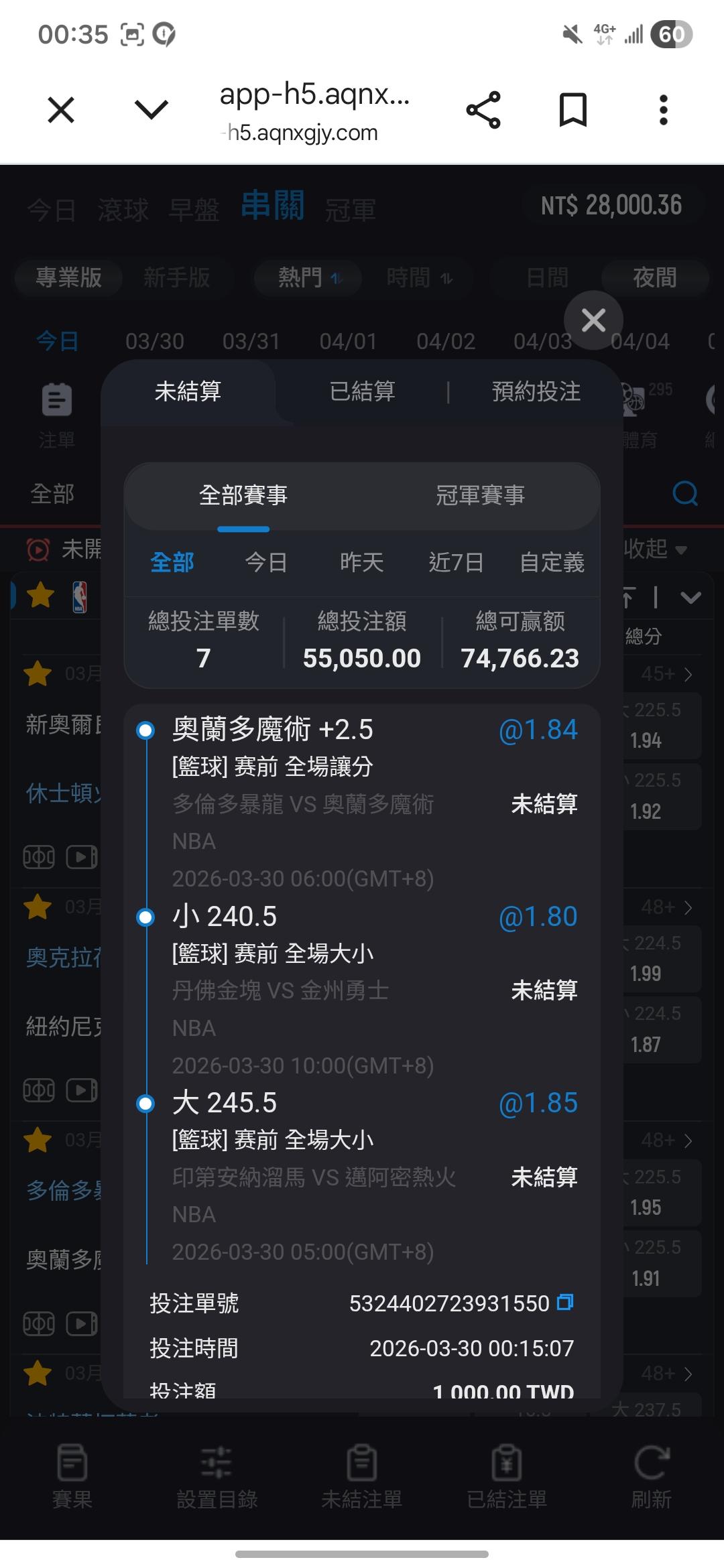Expand the browser tab dropdown arrow
Screen dimensions: 724x1568
click(x=152, y=110)
